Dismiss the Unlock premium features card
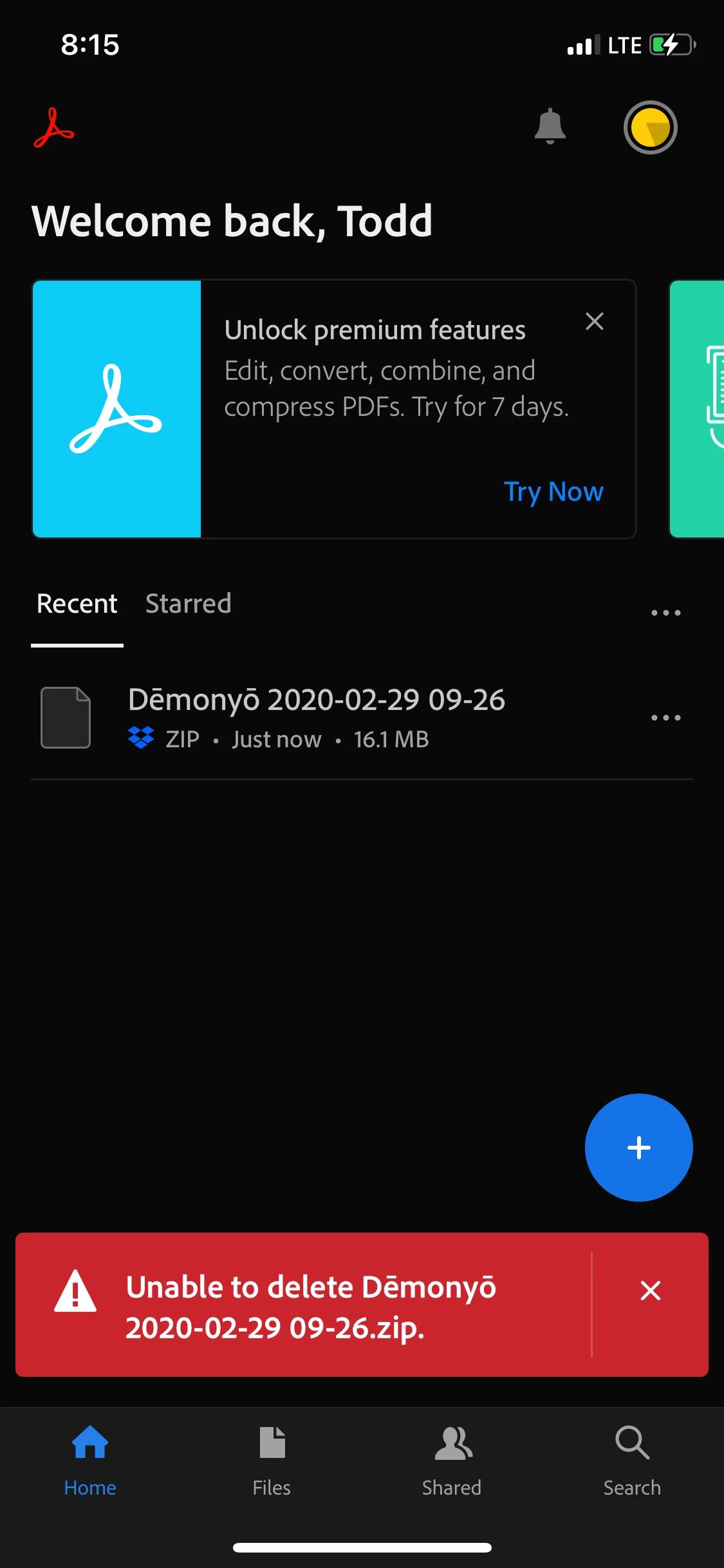The width and height of the screenshot is (724, 1568). pos(595,321)
